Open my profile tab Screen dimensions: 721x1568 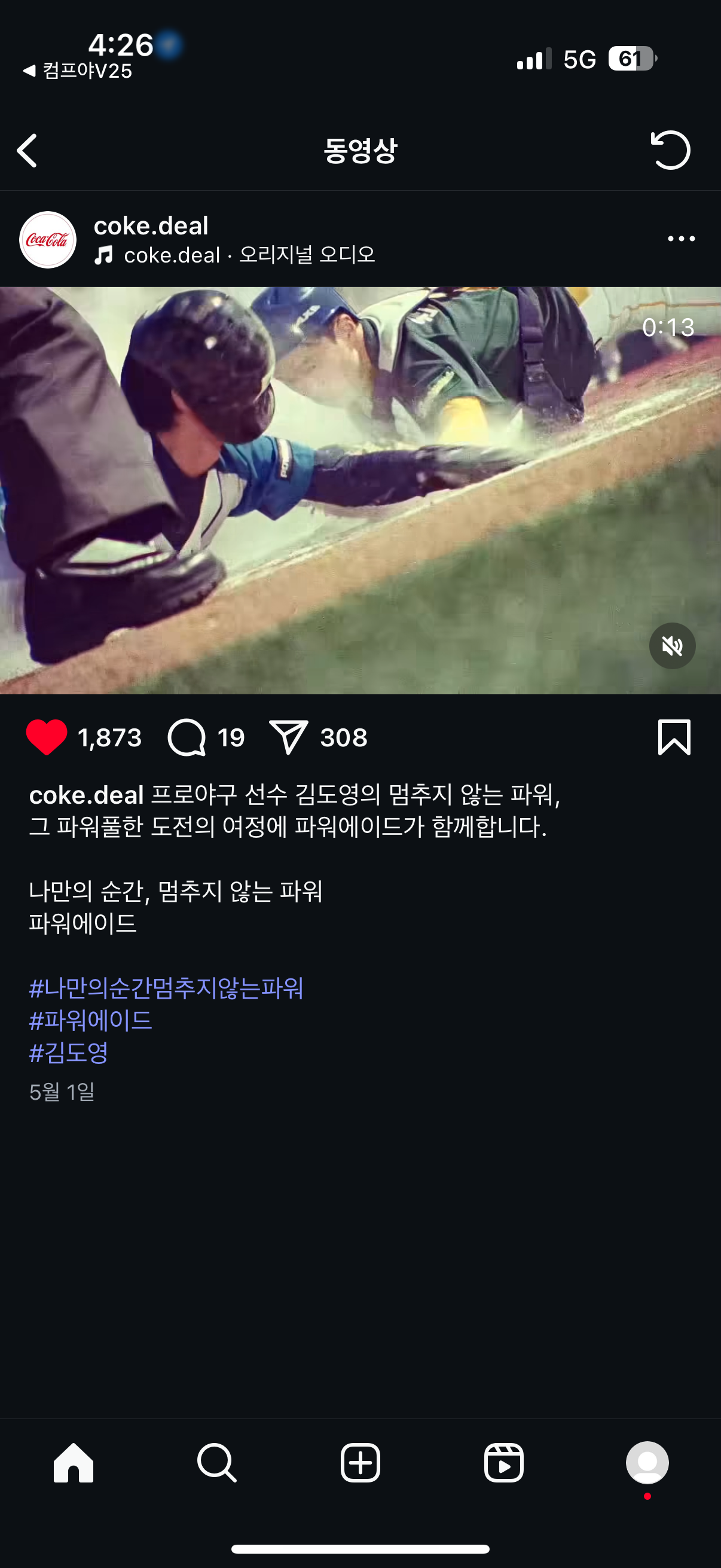[x=647, y=1462]
